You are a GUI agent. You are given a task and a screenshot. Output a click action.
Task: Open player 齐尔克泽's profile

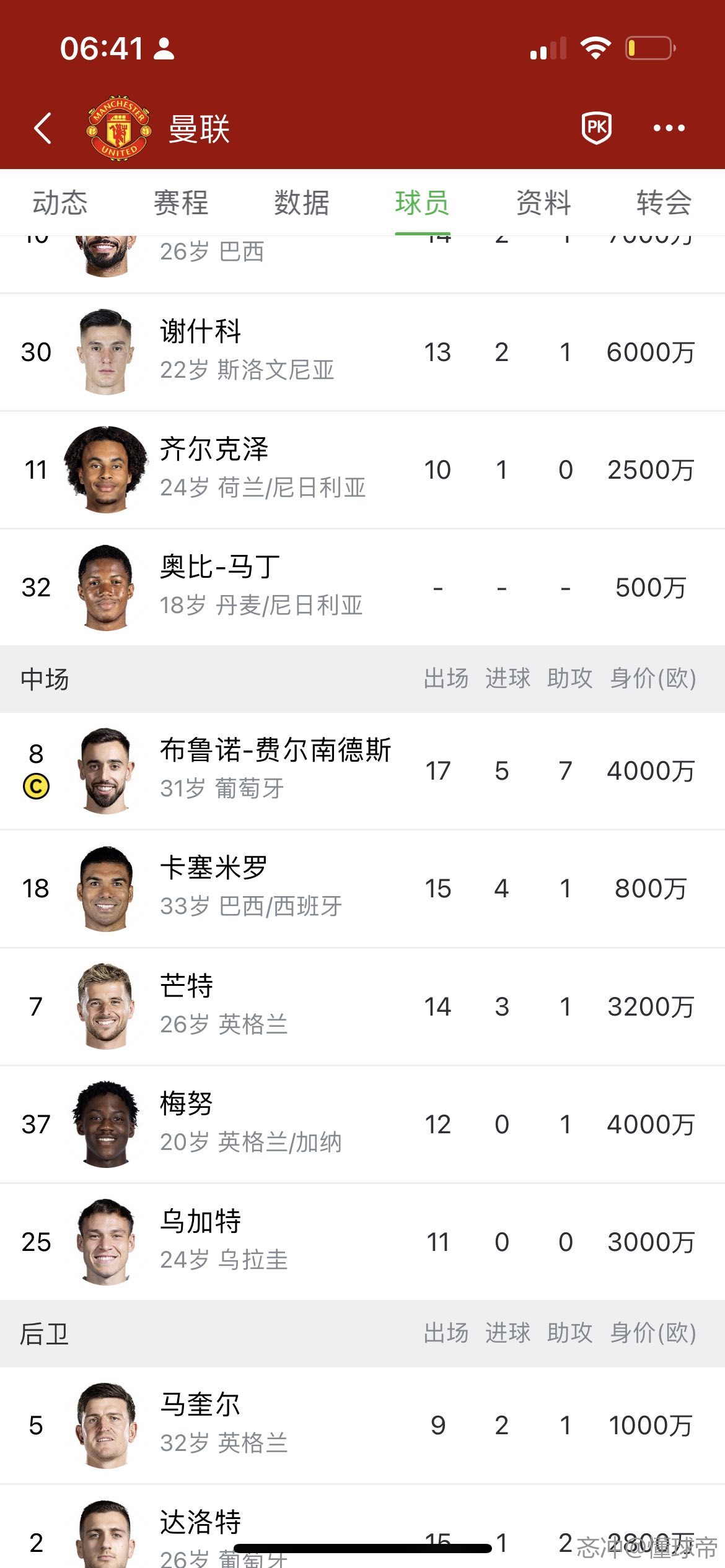coord(214,468)
